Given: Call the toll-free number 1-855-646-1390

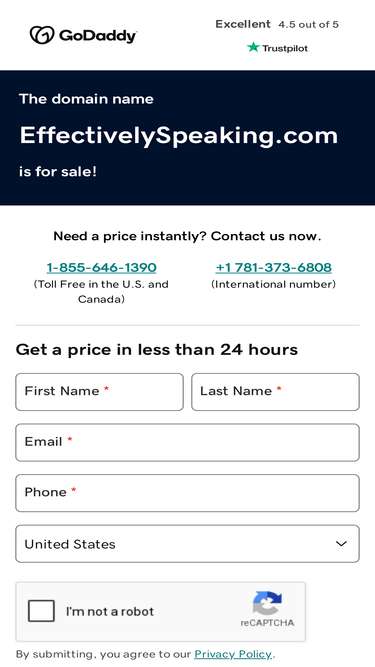Looking at the screenshot, I should (x=101, y=268).
